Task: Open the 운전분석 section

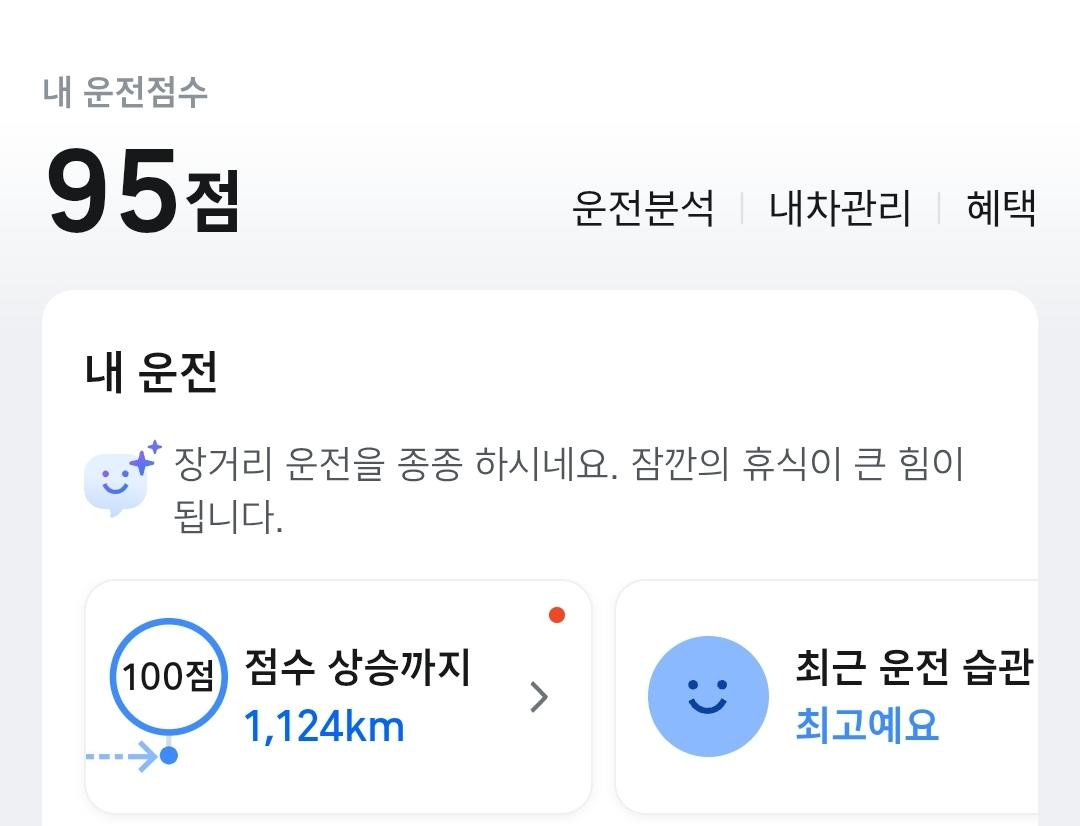Action: (643, 209)
